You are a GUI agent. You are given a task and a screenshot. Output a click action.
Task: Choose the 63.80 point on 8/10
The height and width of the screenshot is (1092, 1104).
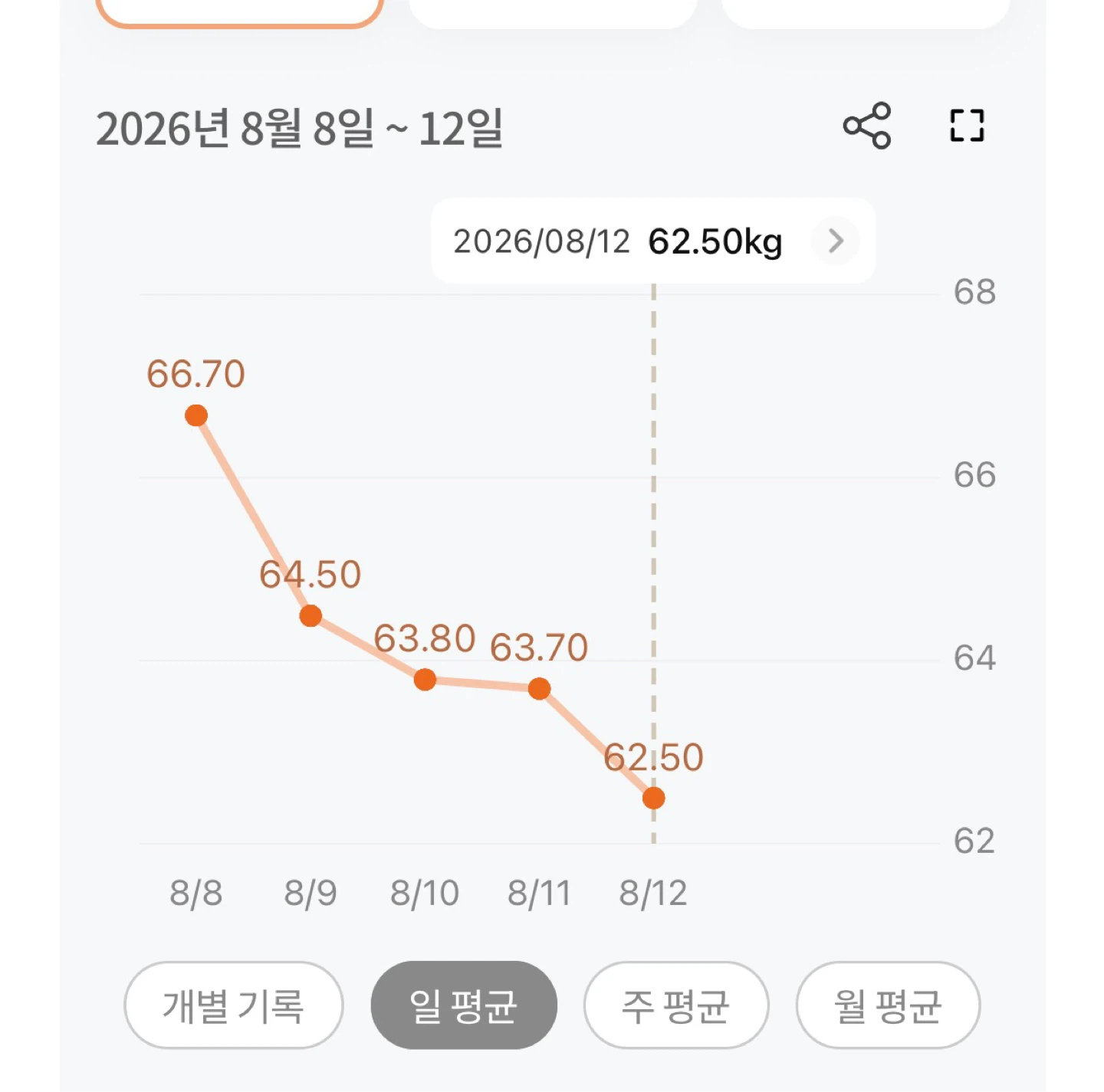pyautogui.click(x=425, y=679)
